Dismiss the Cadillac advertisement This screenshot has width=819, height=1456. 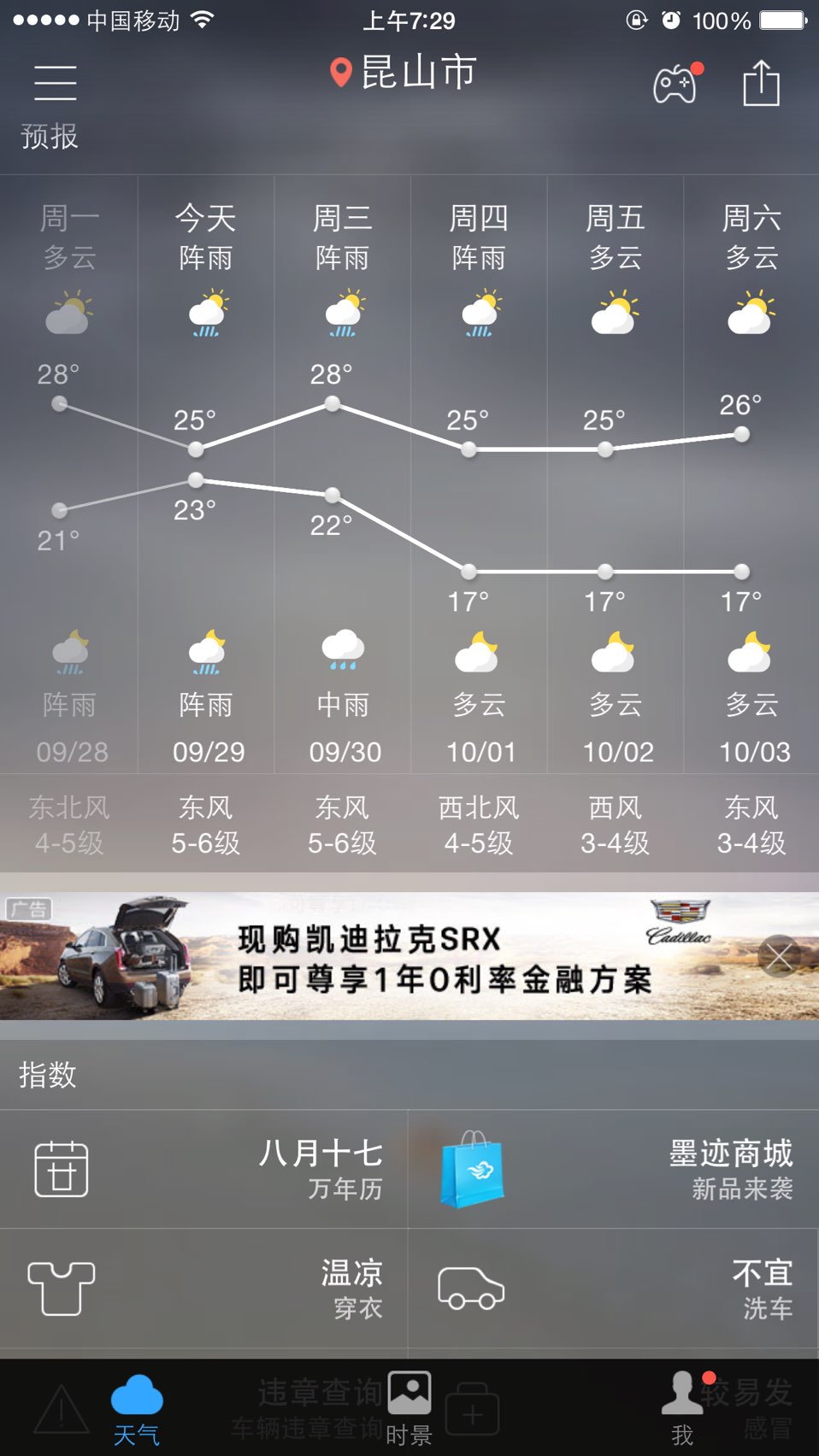click(779, 956)
